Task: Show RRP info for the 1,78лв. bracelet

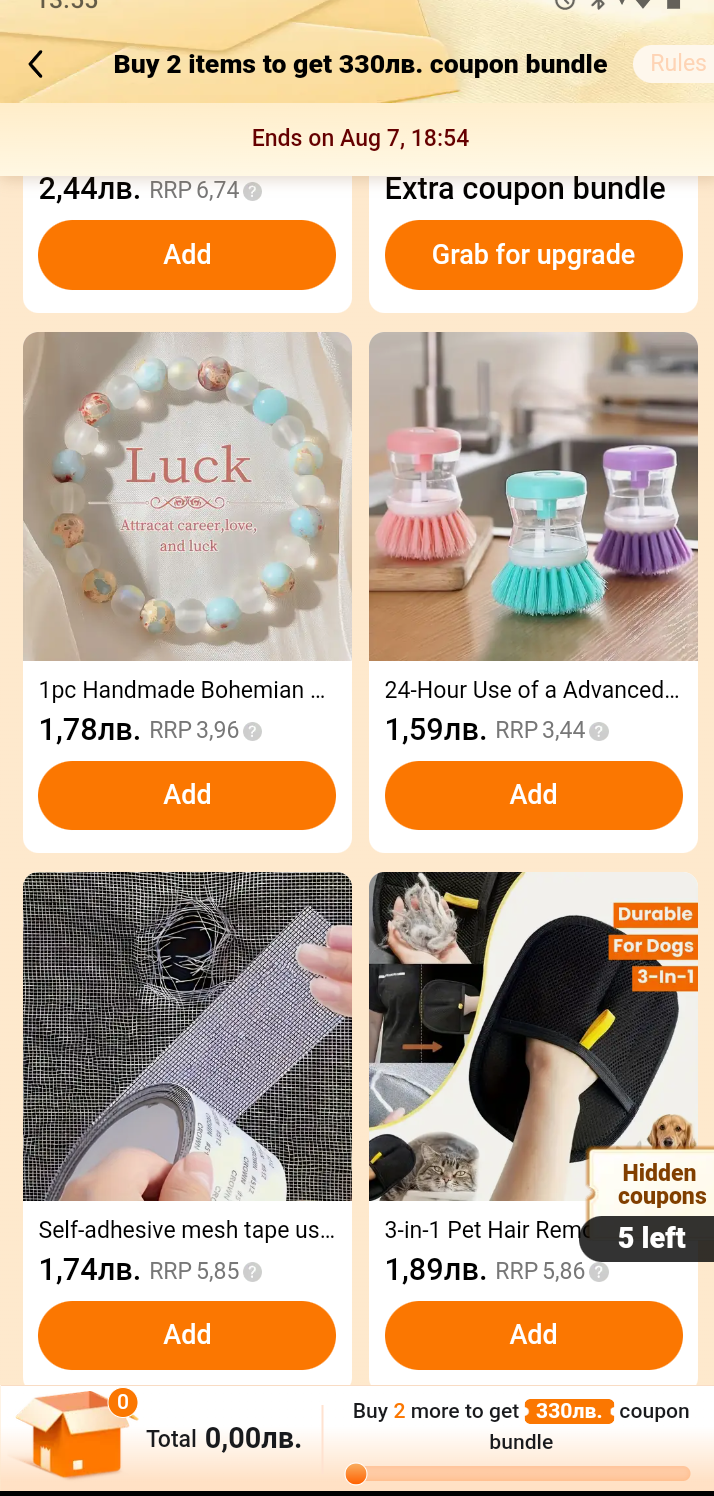Action: tap(253, 731)
